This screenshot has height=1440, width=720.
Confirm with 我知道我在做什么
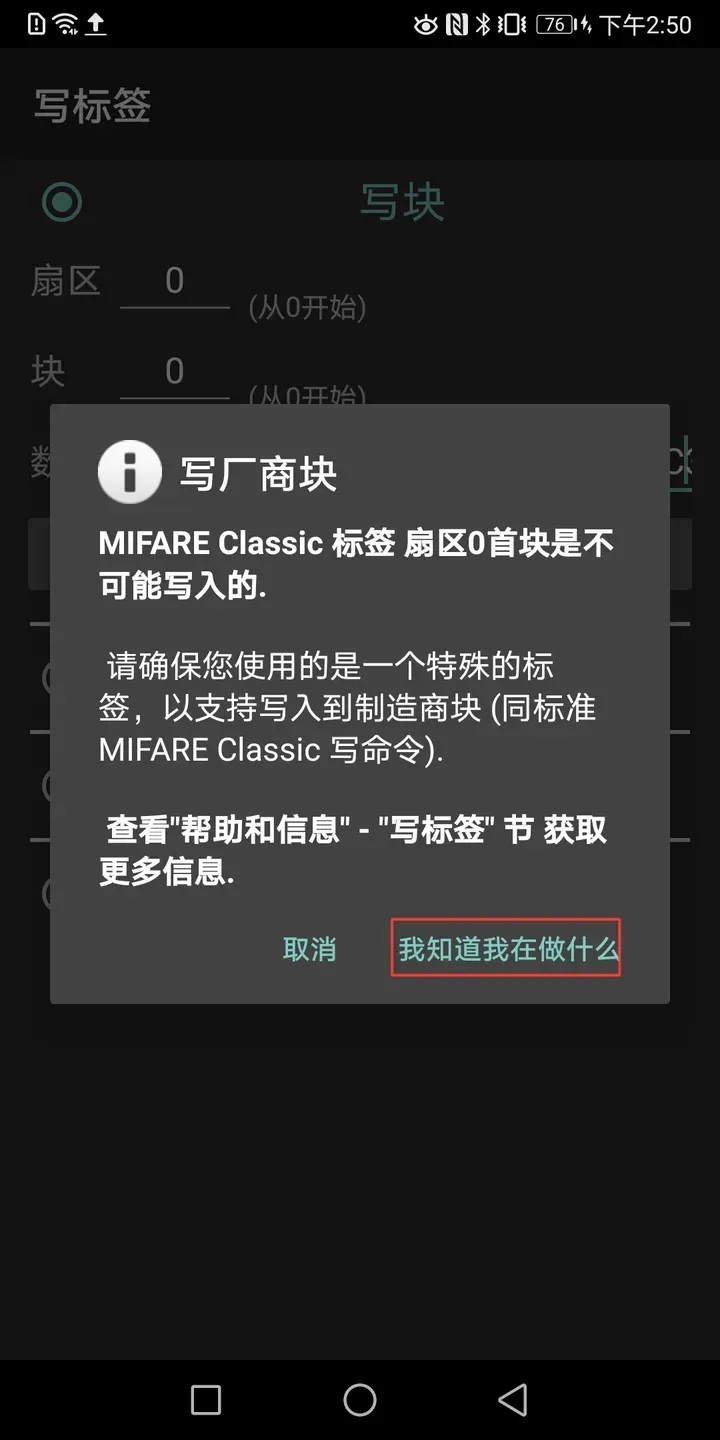tap(507, 949)
